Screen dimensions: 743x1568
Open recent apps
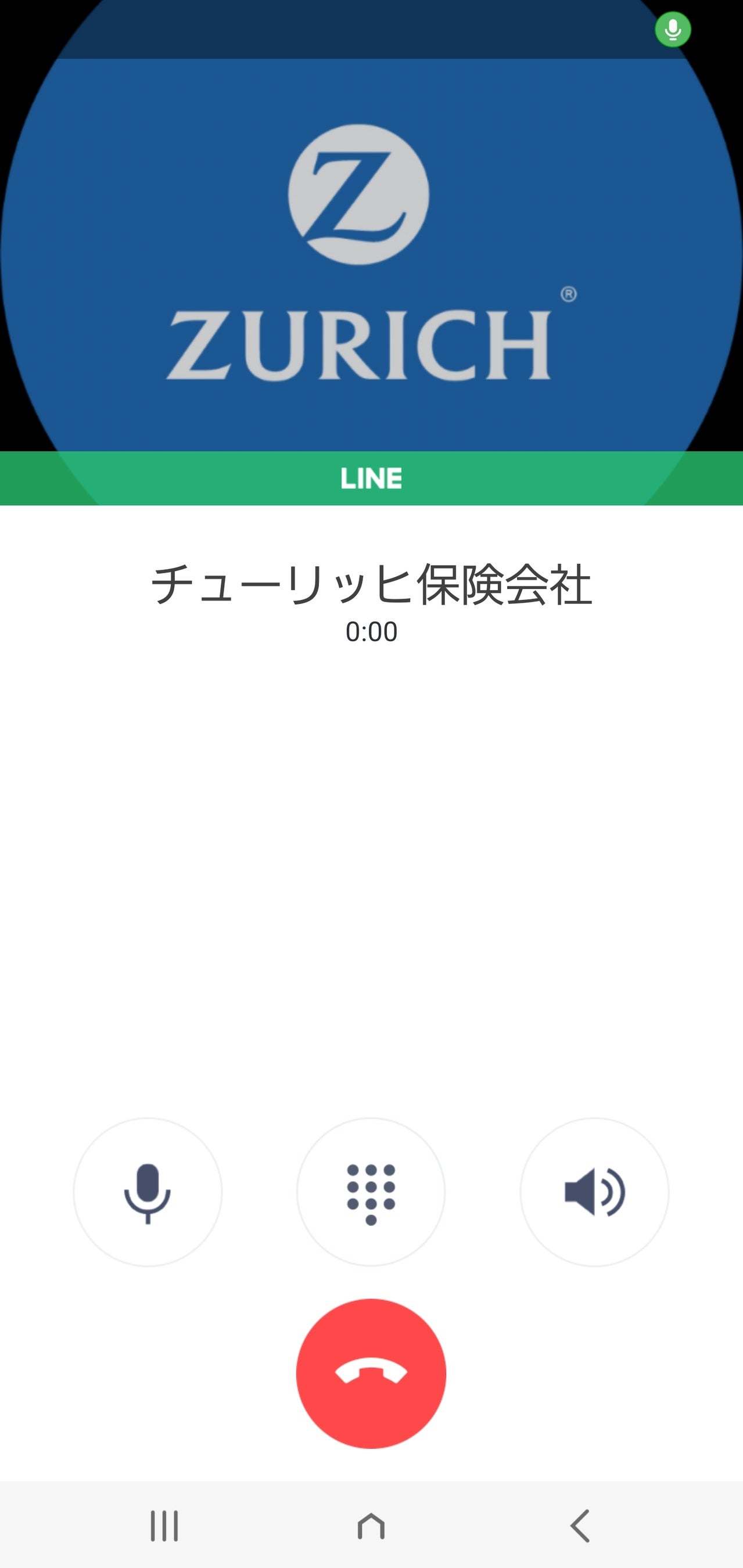(164, 1526)
